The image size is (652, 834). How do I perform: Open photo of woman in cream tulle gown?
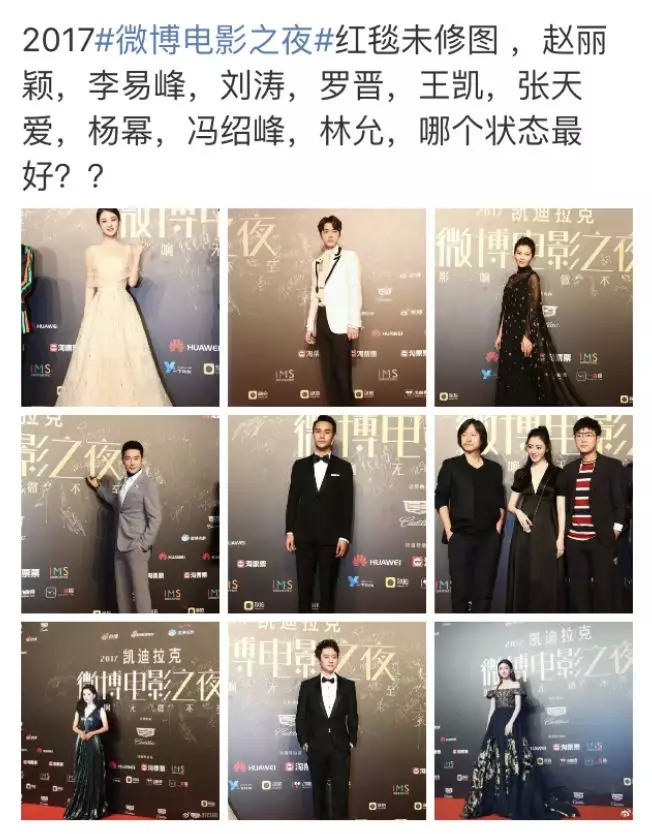click(x=120, y=307)
